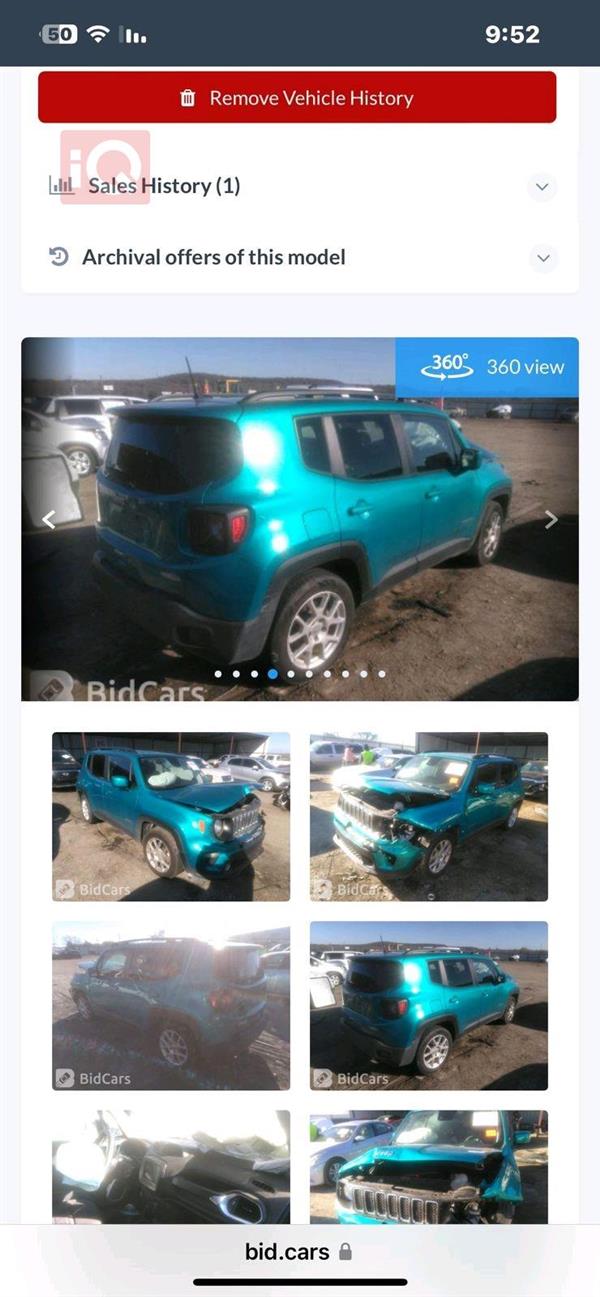
Task: View the rear-left Jeep thumbnail
Action: [x=429, y=1005]
